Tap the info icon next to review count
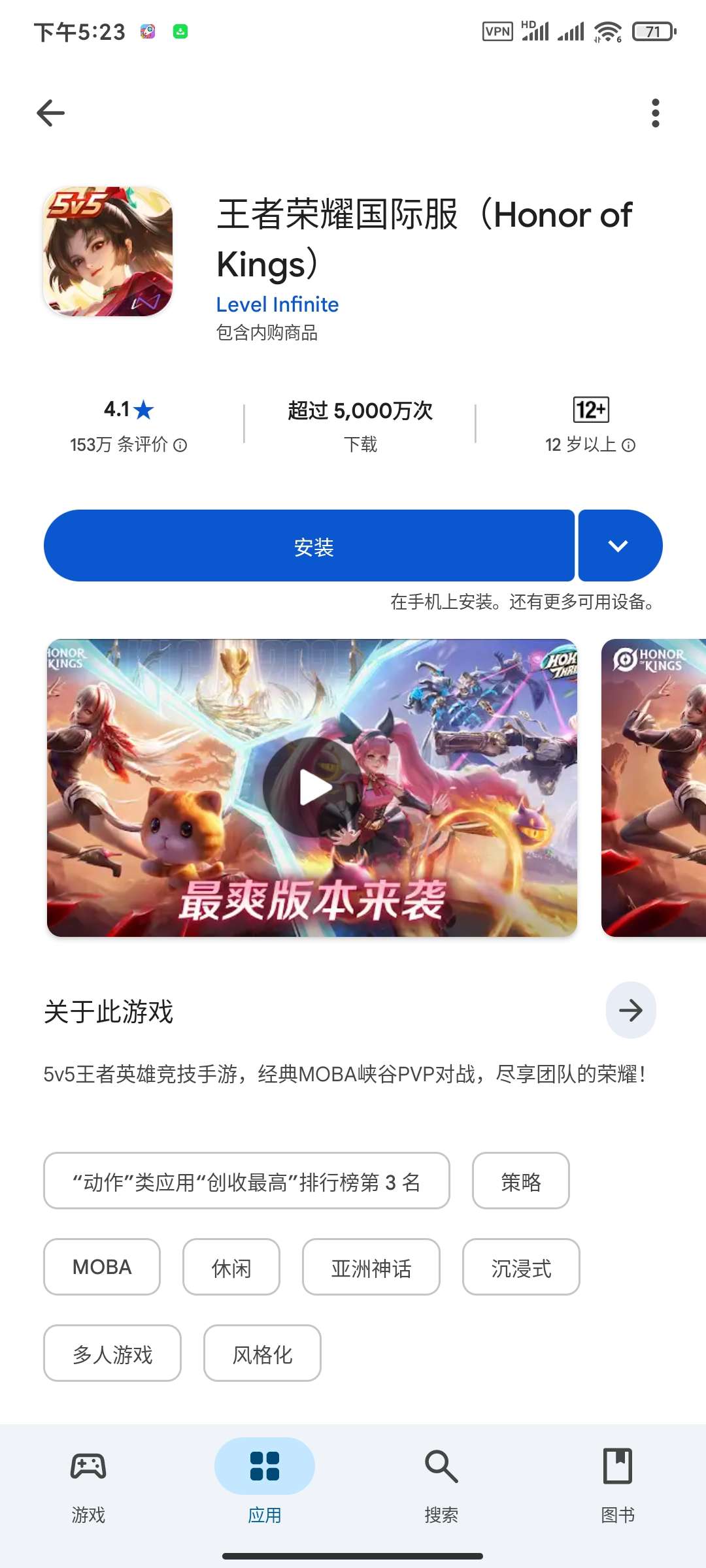 point(181,445)
